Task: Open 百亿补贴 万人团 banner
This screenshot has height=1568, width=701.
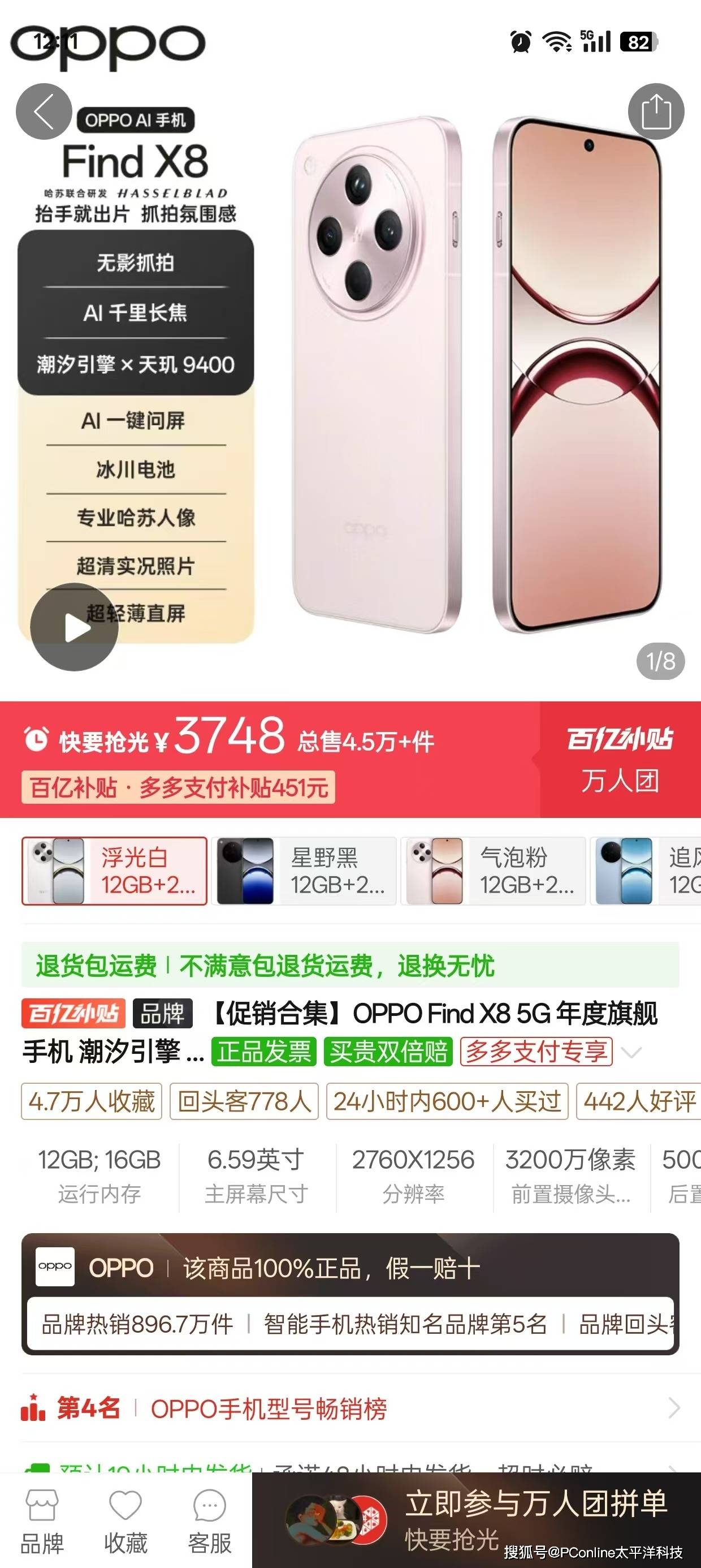Action: pyautogui.click(x=620, y=759)
